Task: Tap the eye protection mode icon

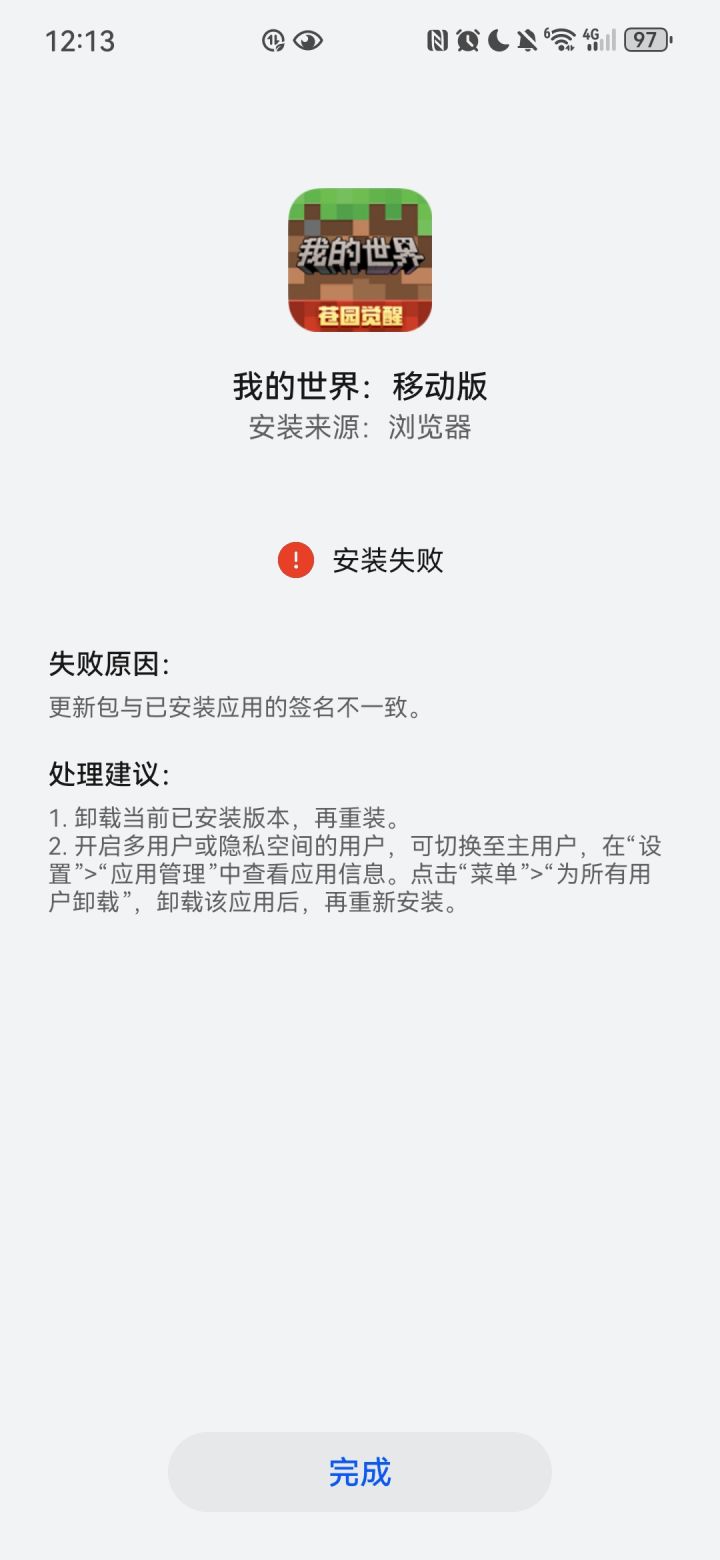Action: (308, 40)
